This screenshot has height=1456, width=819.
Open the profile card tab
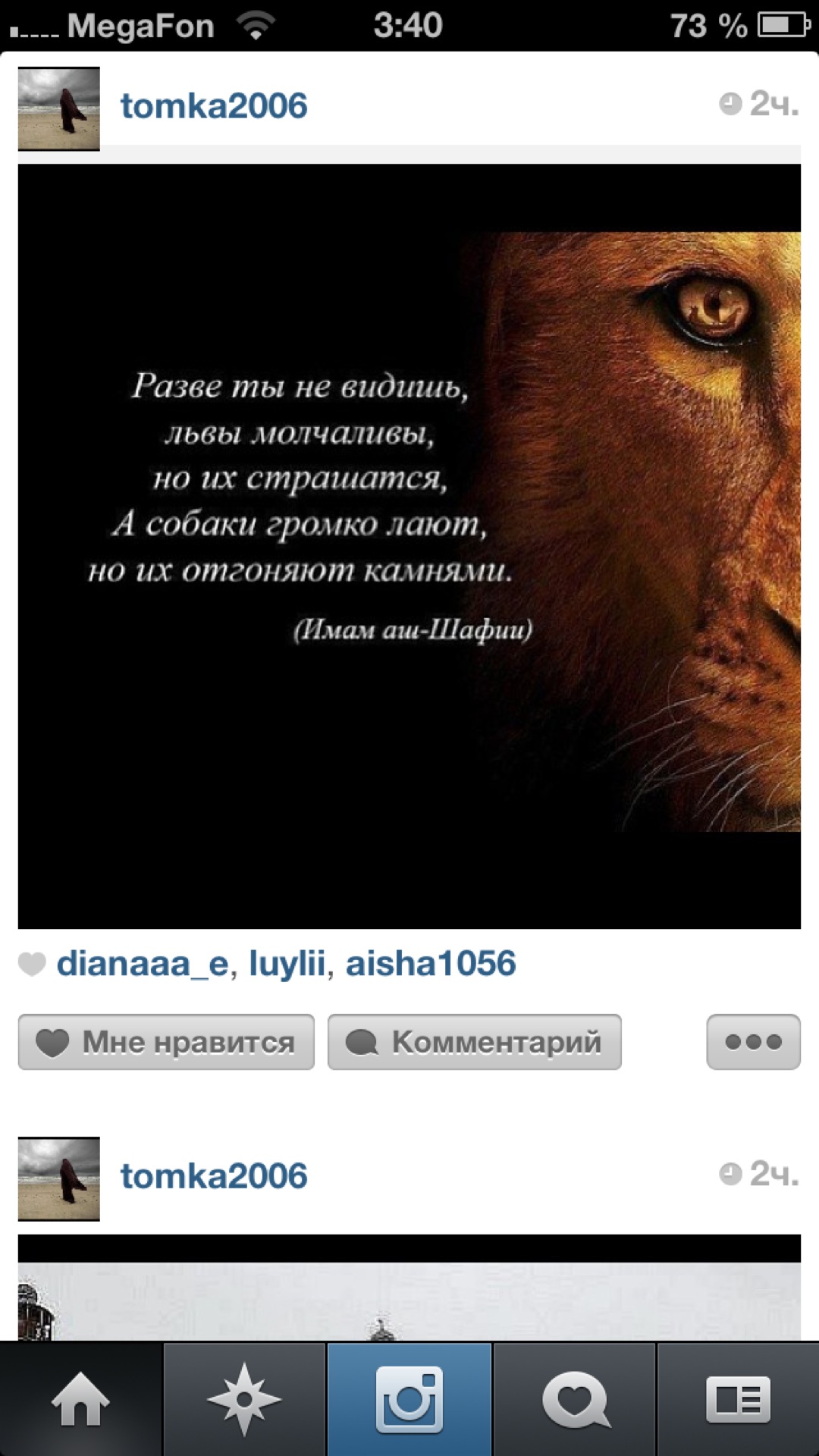pyautogui.click(x=738, y=1400)
